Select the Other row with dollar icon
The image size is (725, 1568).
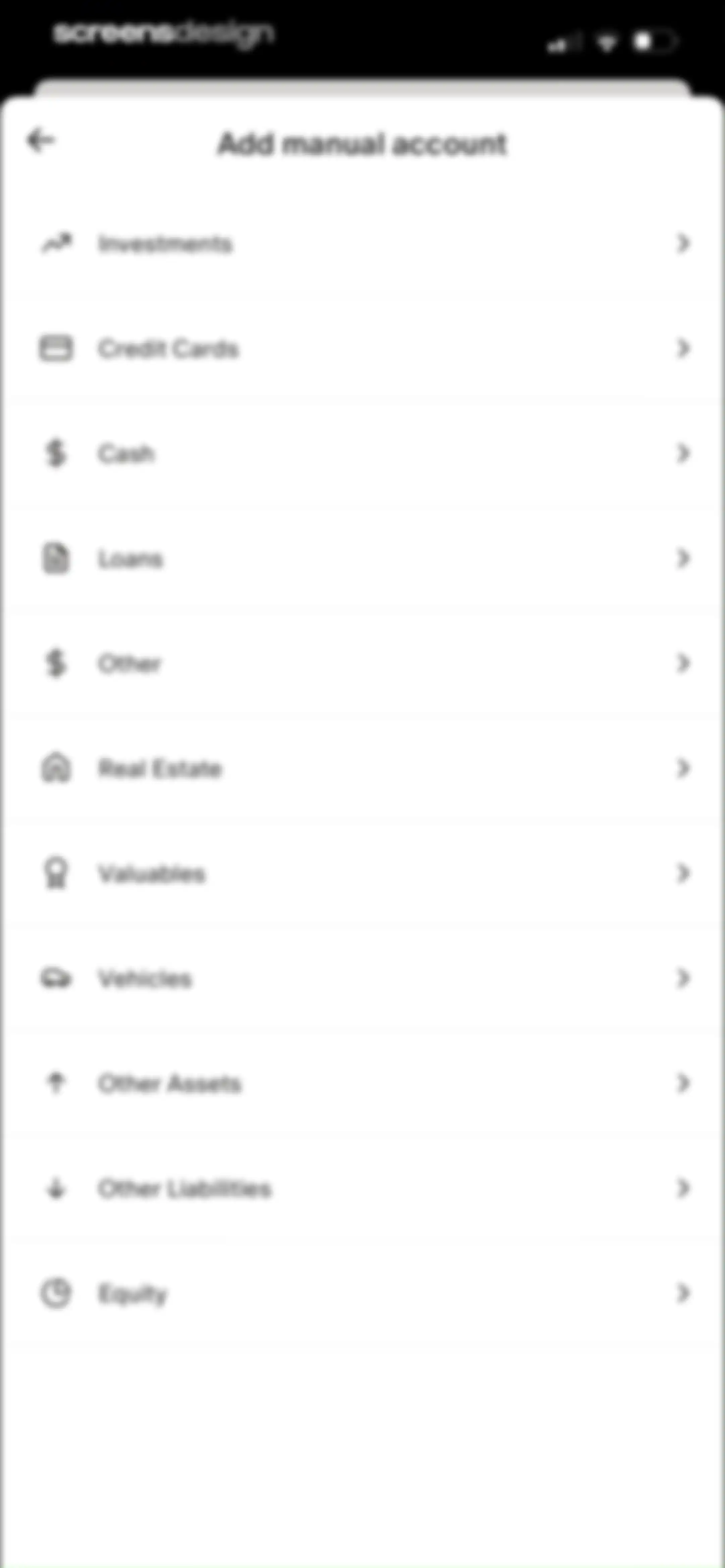(x=363, y=663)
